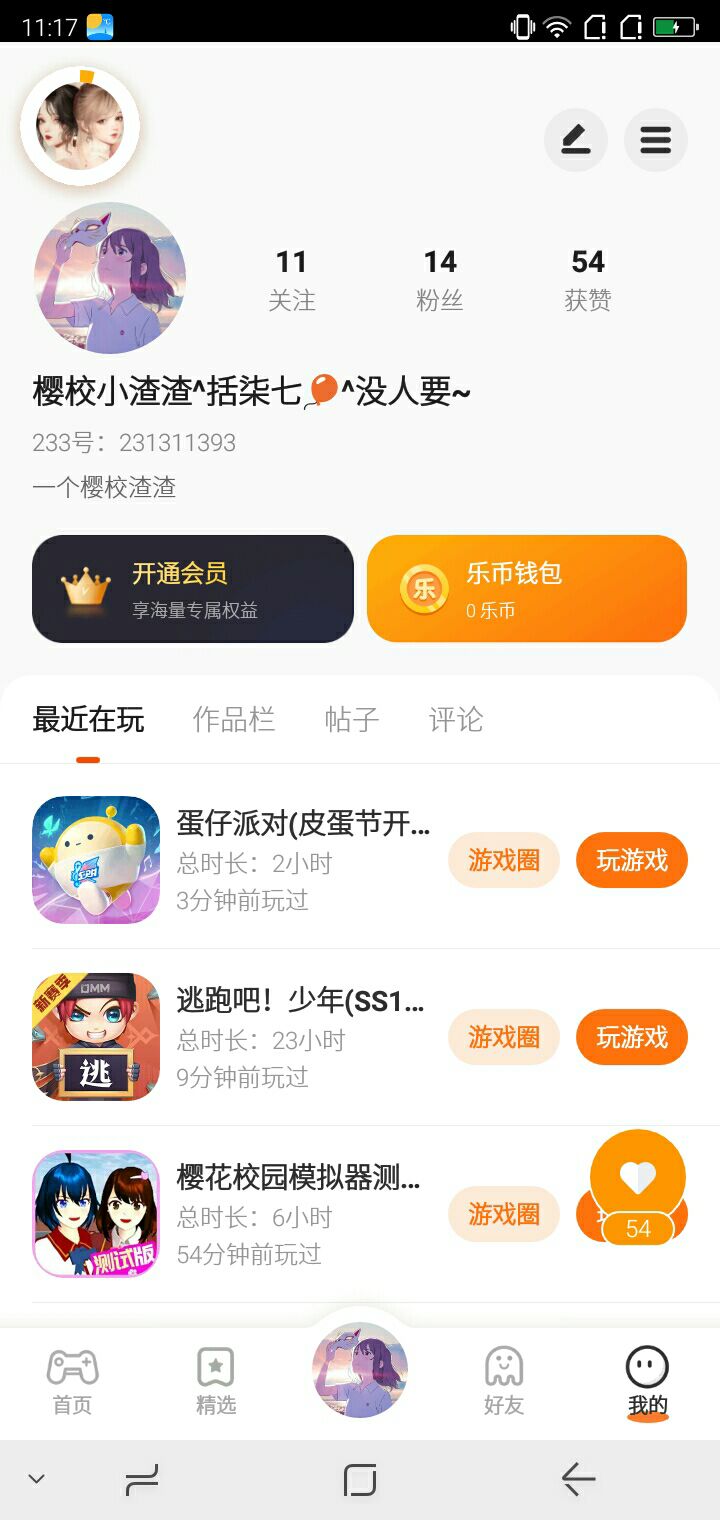This screenshot has height=1520, width=720.
Task: Tap the system back button
Action: pyautogui.click(x=578, y=1479)
